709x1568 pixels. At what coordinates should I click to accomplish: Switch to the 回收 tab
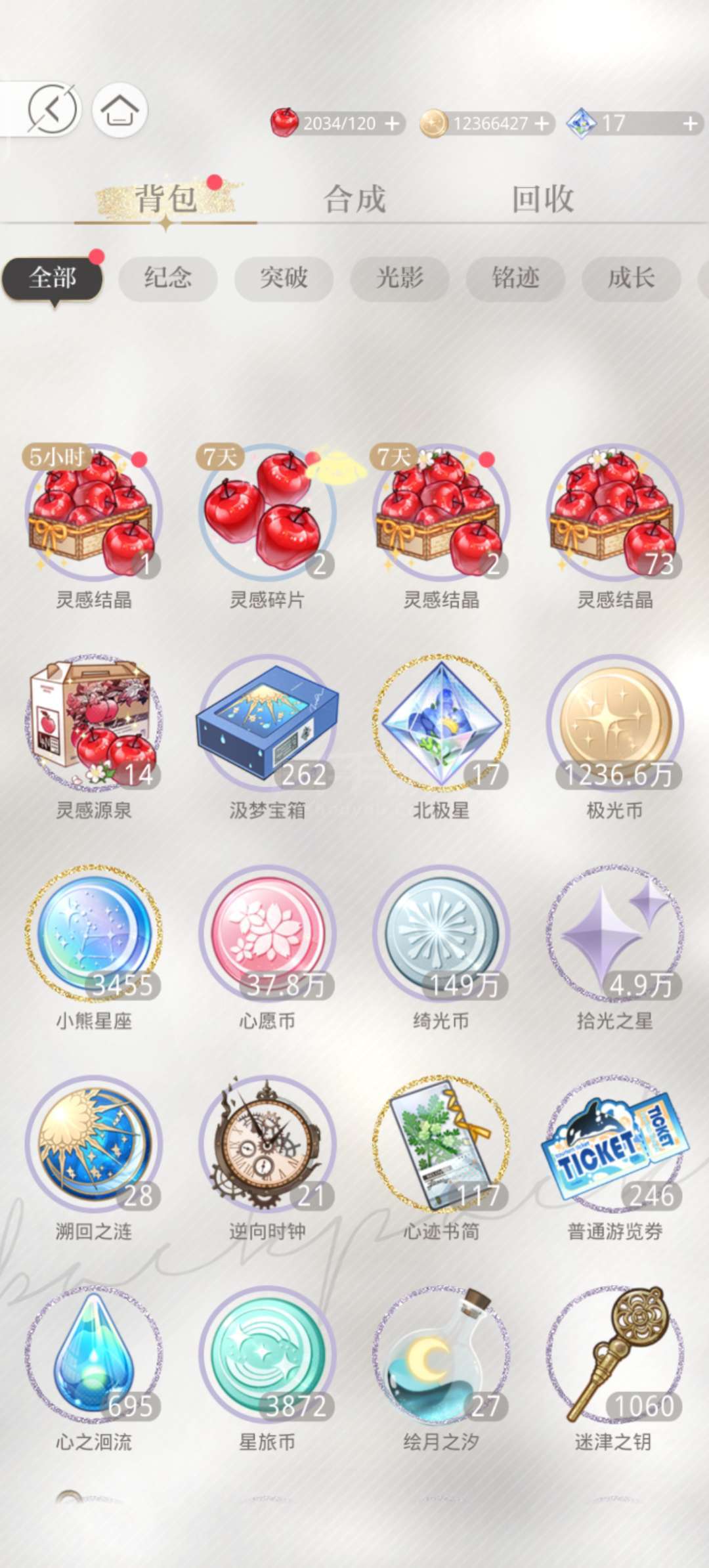[543, 199]
